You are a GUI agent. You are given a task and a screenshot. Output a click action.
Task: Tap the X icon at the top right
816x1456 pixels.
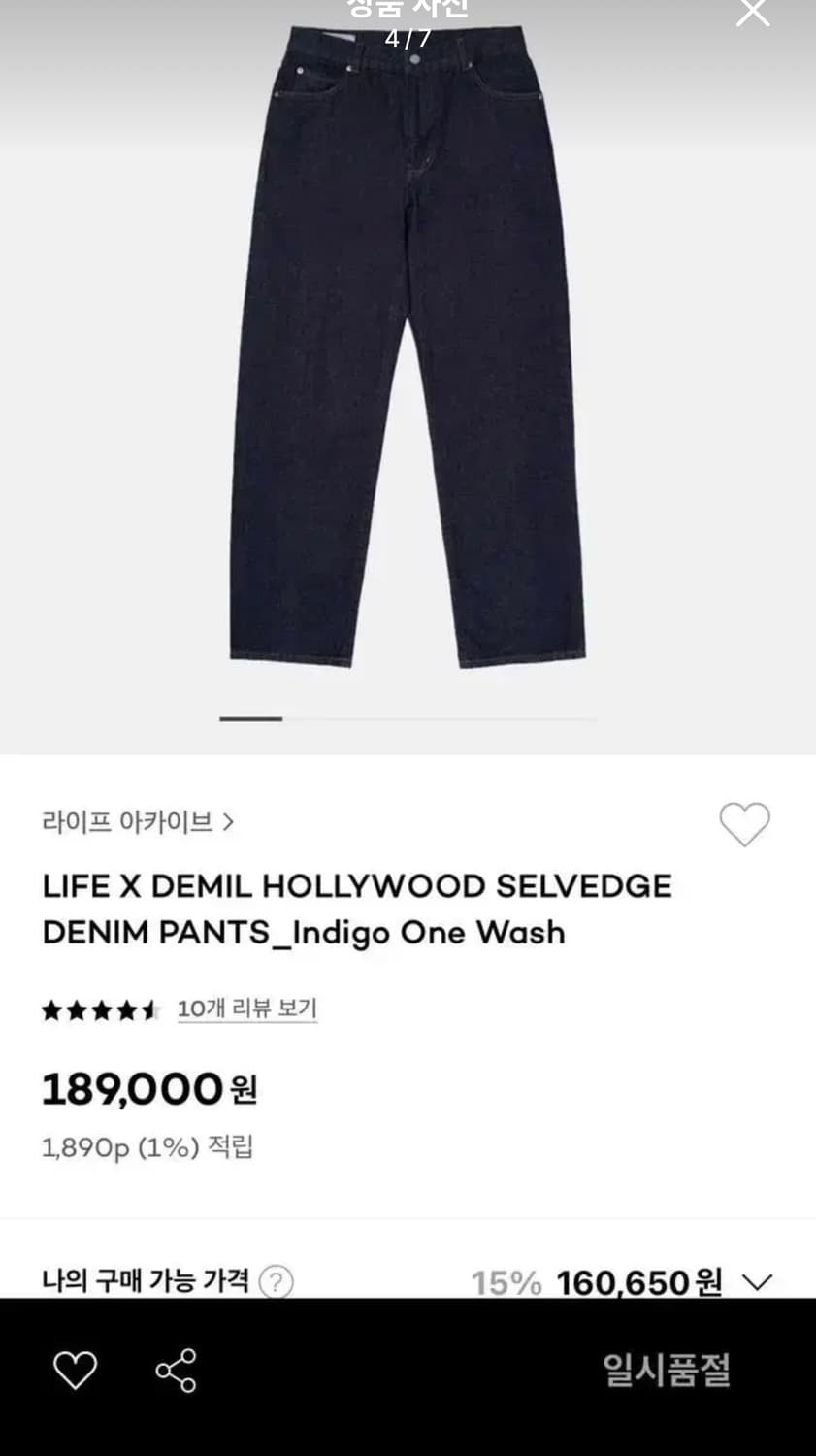click(751, 15)
